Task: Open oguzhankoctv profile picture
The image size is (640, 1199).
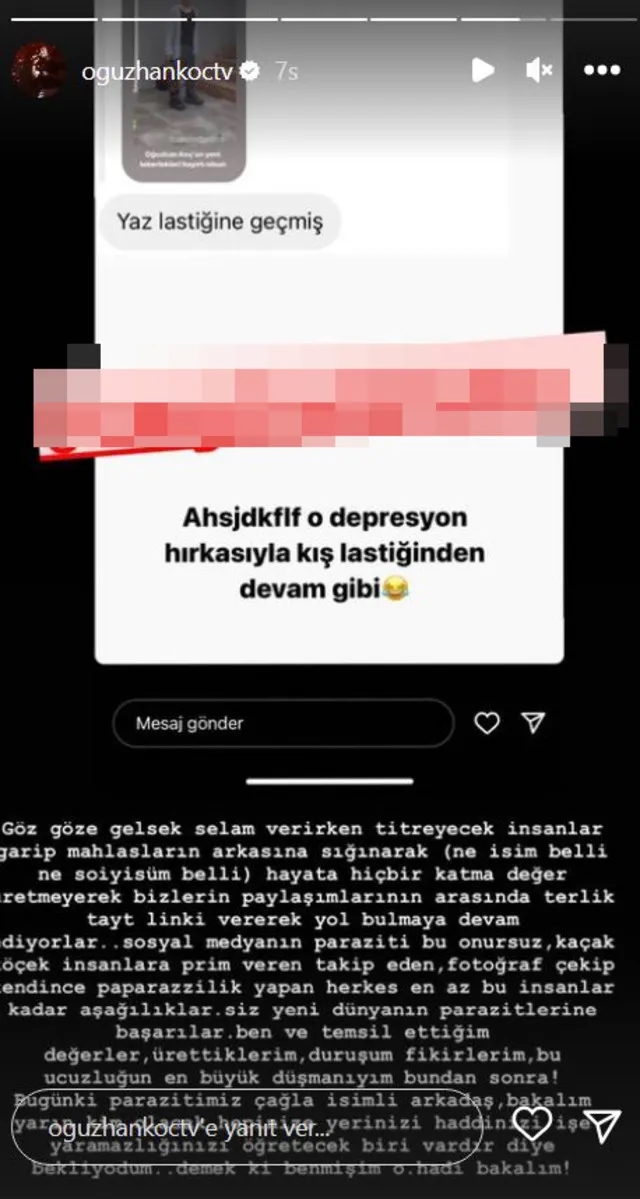Action: 39,70
